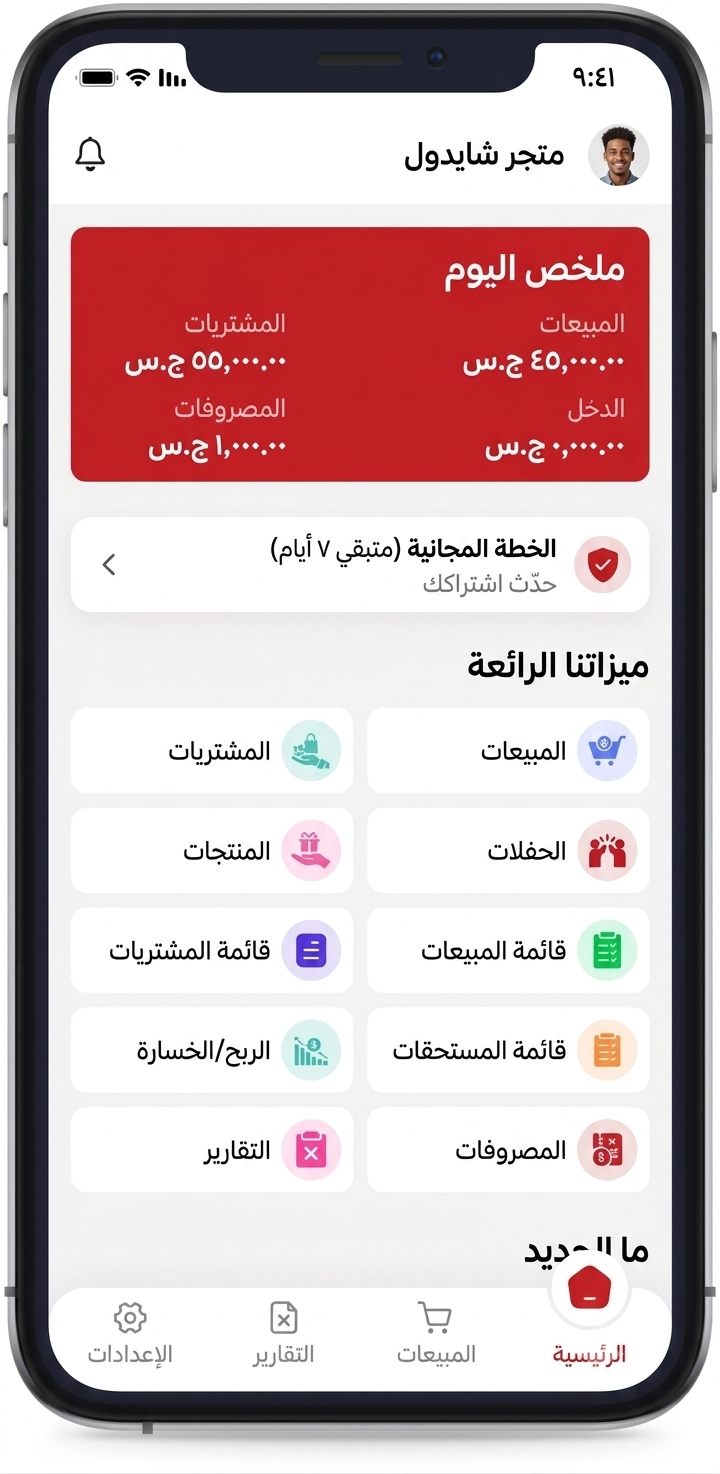
Task: Open قائمة المشتريات list
Action: [212, 950]
